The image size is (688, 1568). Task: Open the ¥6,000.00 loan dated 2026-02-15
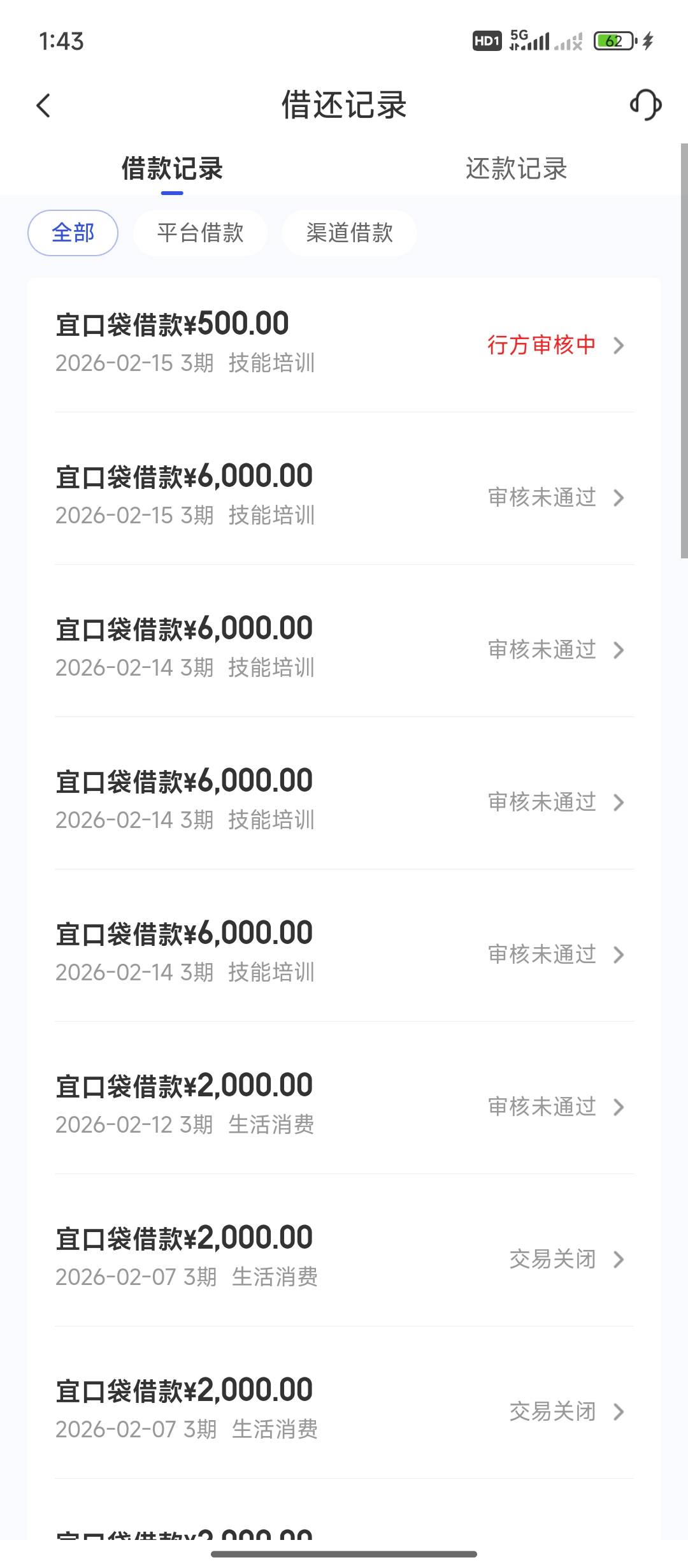[x=344, y=496]
